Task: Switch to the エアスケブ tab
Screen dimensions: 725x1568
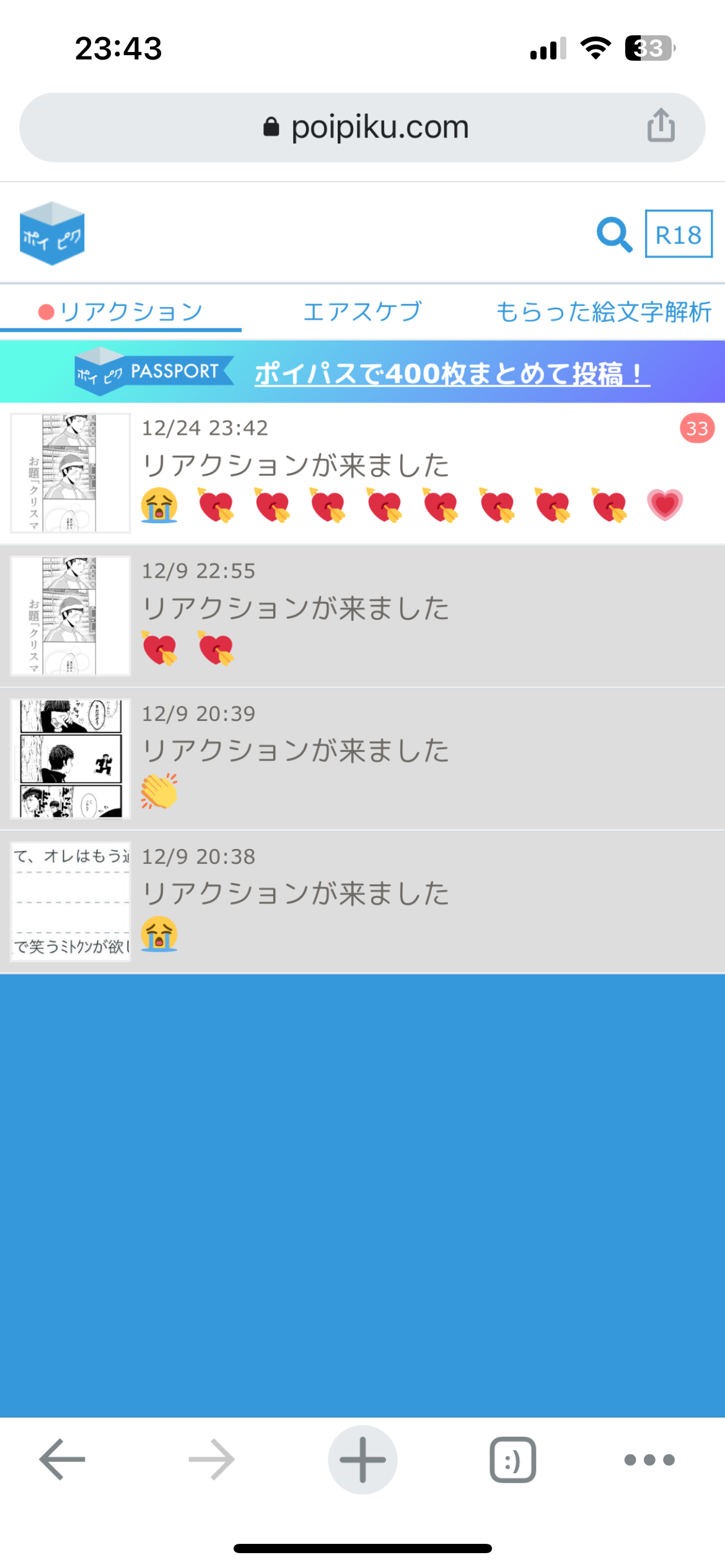Action: click(x=362, y=311)
